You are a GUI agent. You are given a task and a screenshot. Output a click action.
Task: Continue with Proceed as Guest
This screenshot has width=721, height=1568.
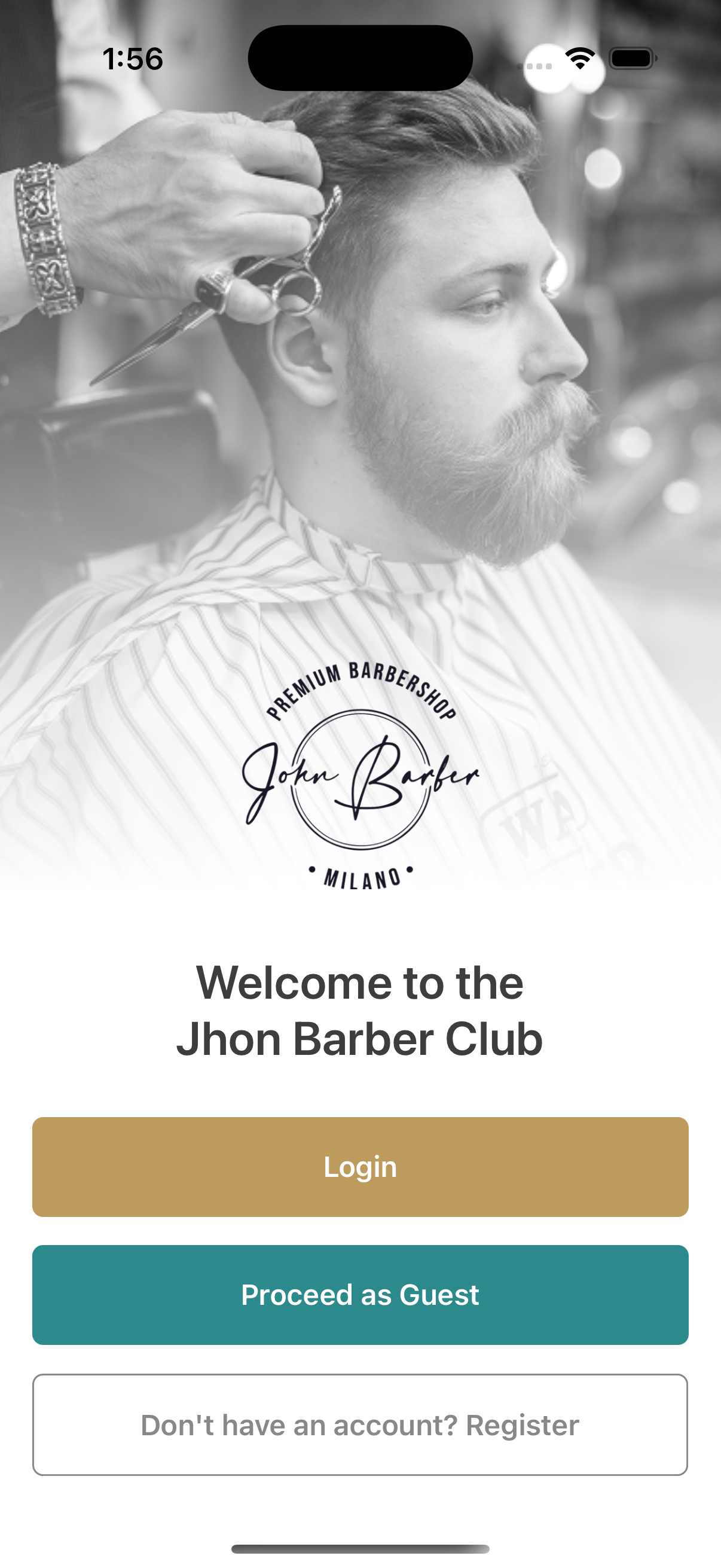360,1295
